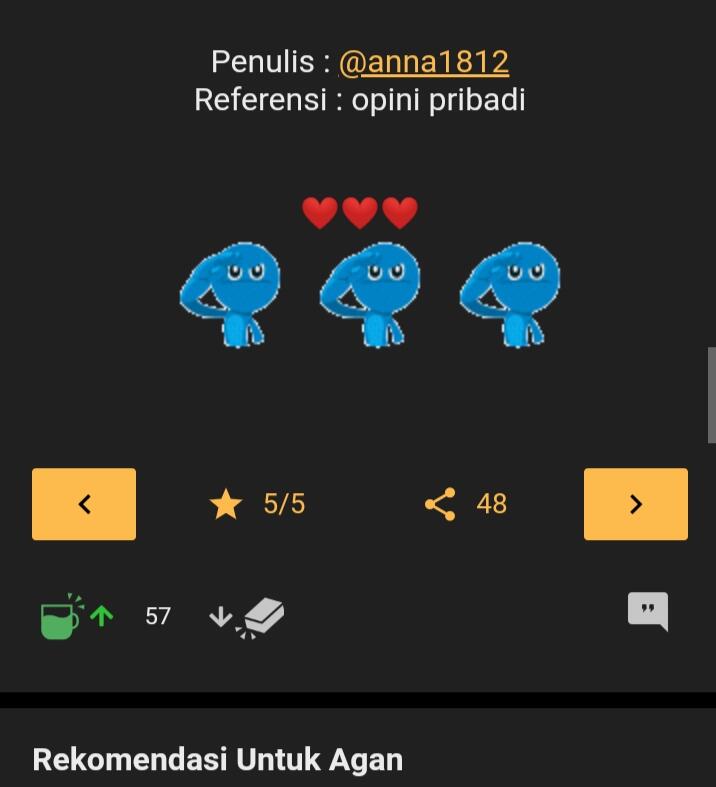This screenshot has height=787, width=716.
Task: Open the @anna1812 profile link
Action: point(424,62)
